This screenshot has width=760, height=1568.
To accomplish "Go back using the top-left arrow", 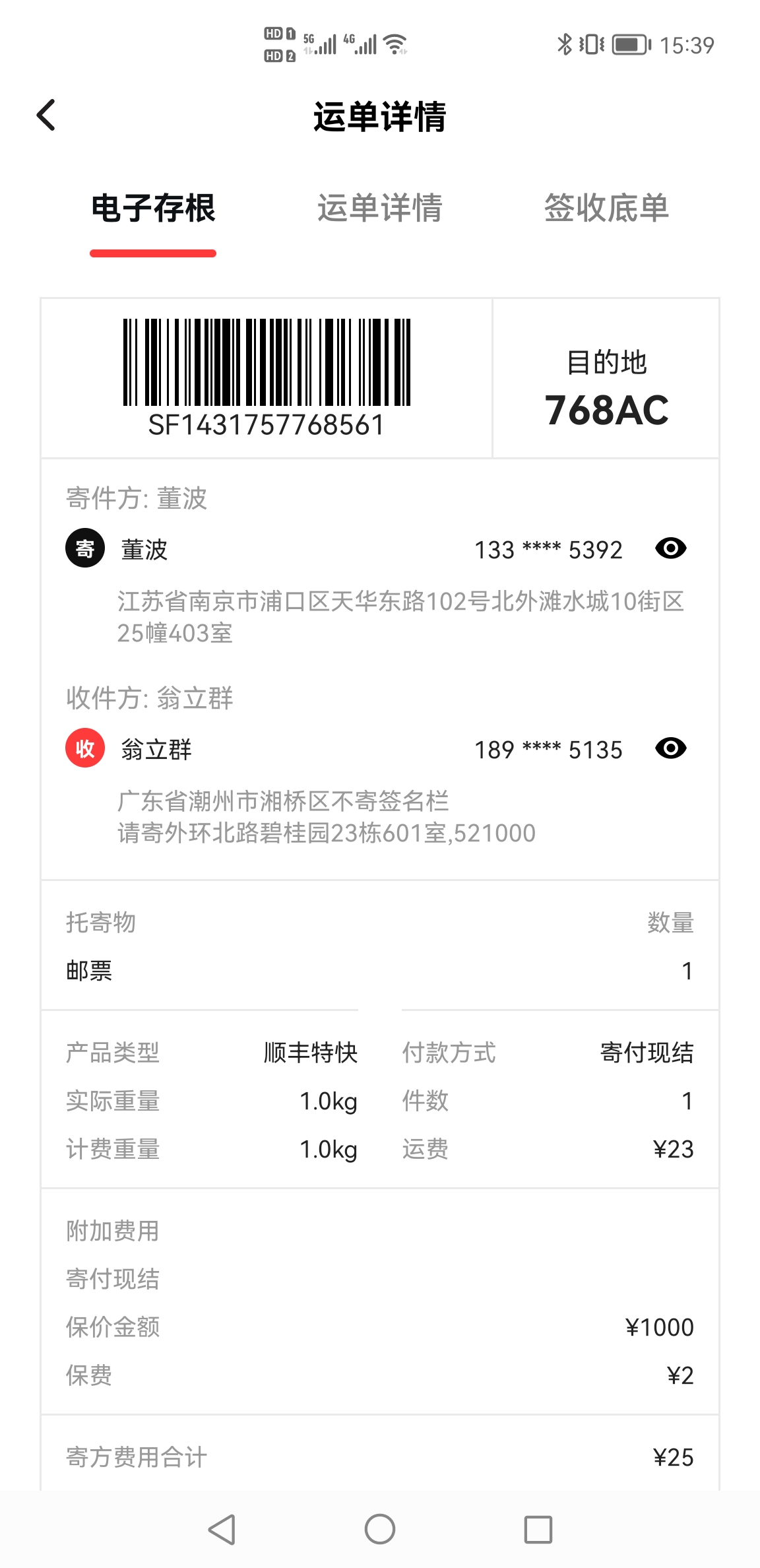I will (46, 115).
